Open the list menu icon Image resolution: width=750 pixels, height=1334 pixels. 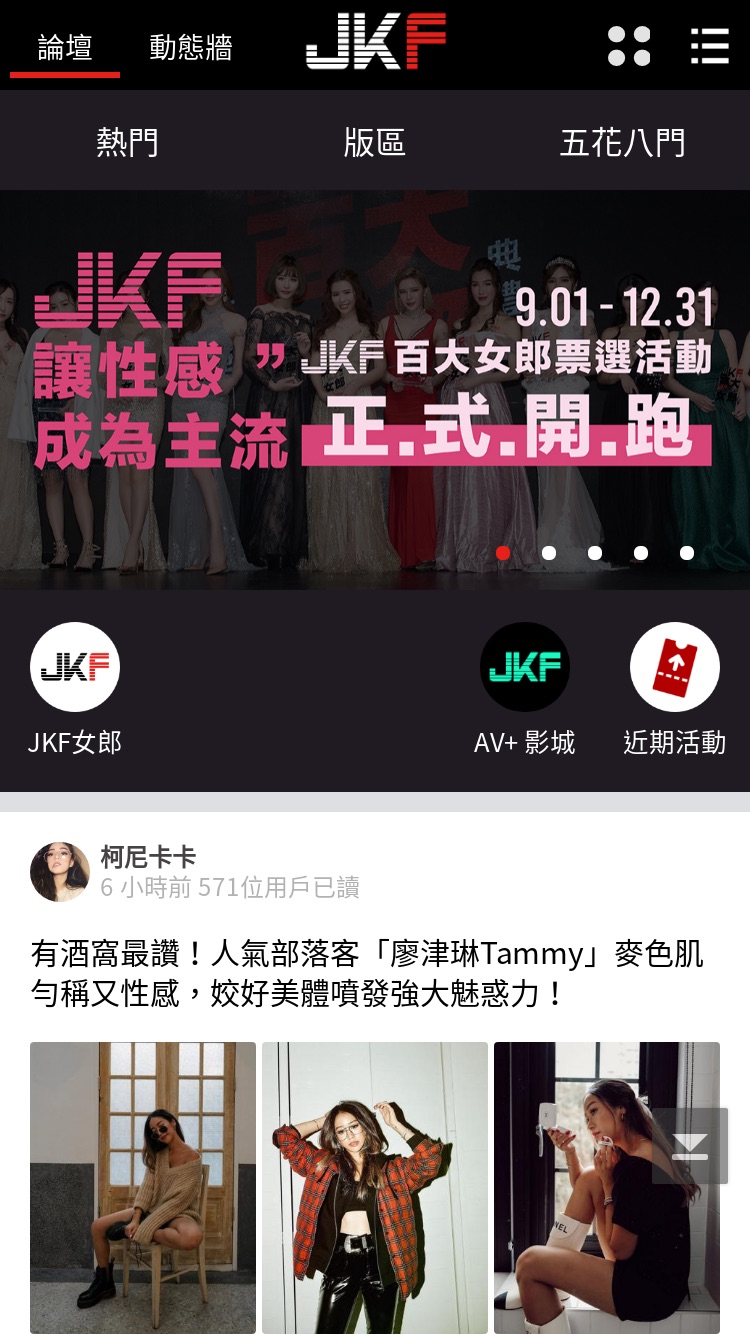point(710,46)
